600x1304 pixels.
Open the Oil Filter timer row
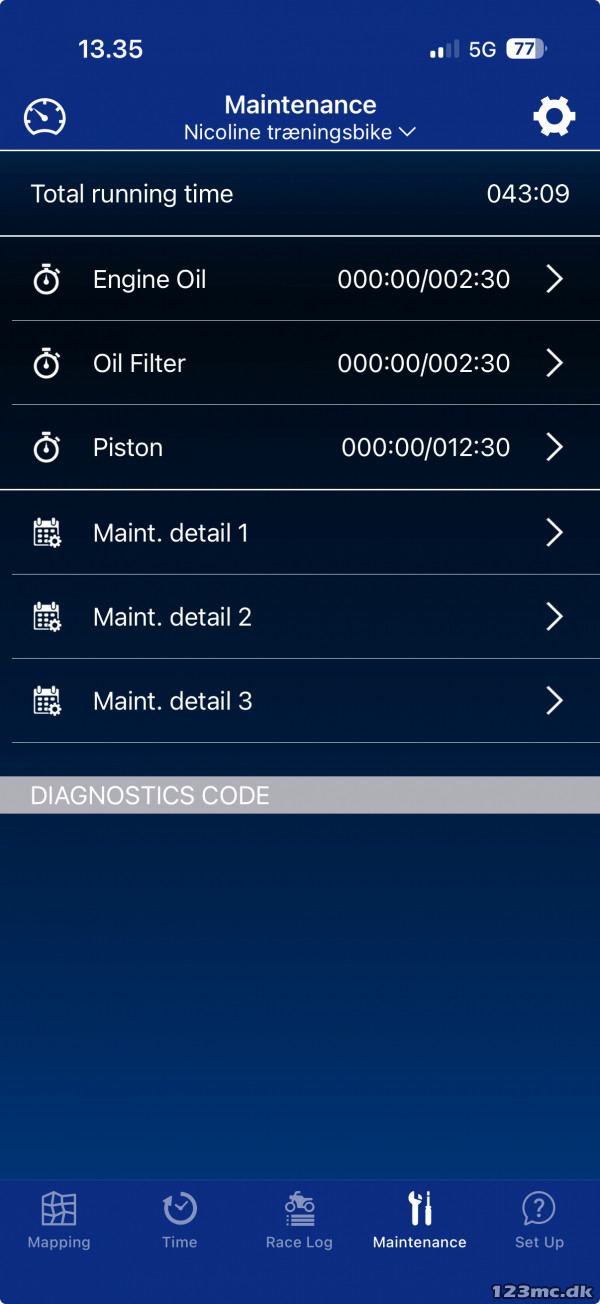[x=300, y=364]
